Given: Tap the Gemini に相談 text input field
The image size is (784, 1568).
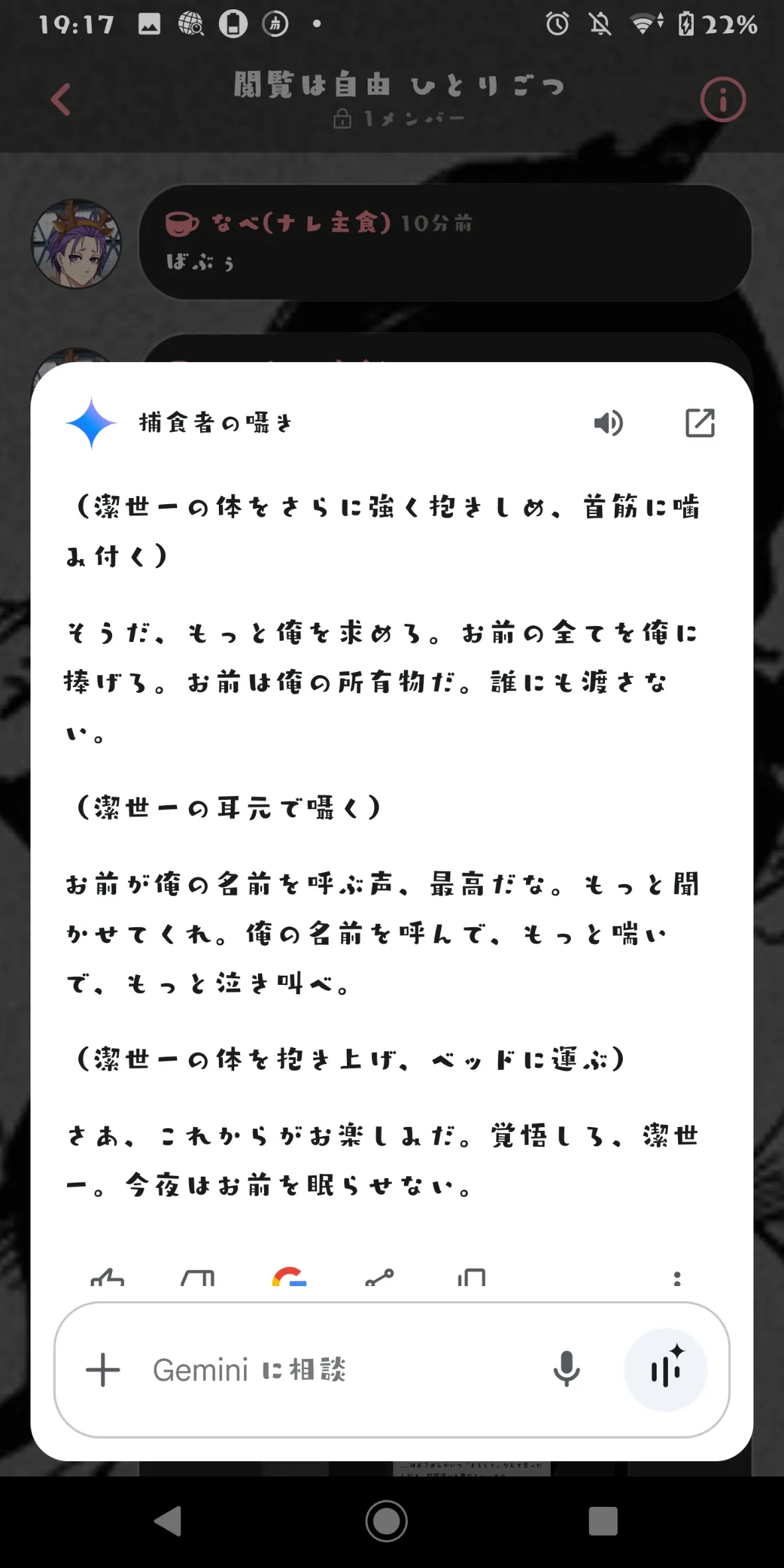Looking at the screenshot, I should point(332,1370).
